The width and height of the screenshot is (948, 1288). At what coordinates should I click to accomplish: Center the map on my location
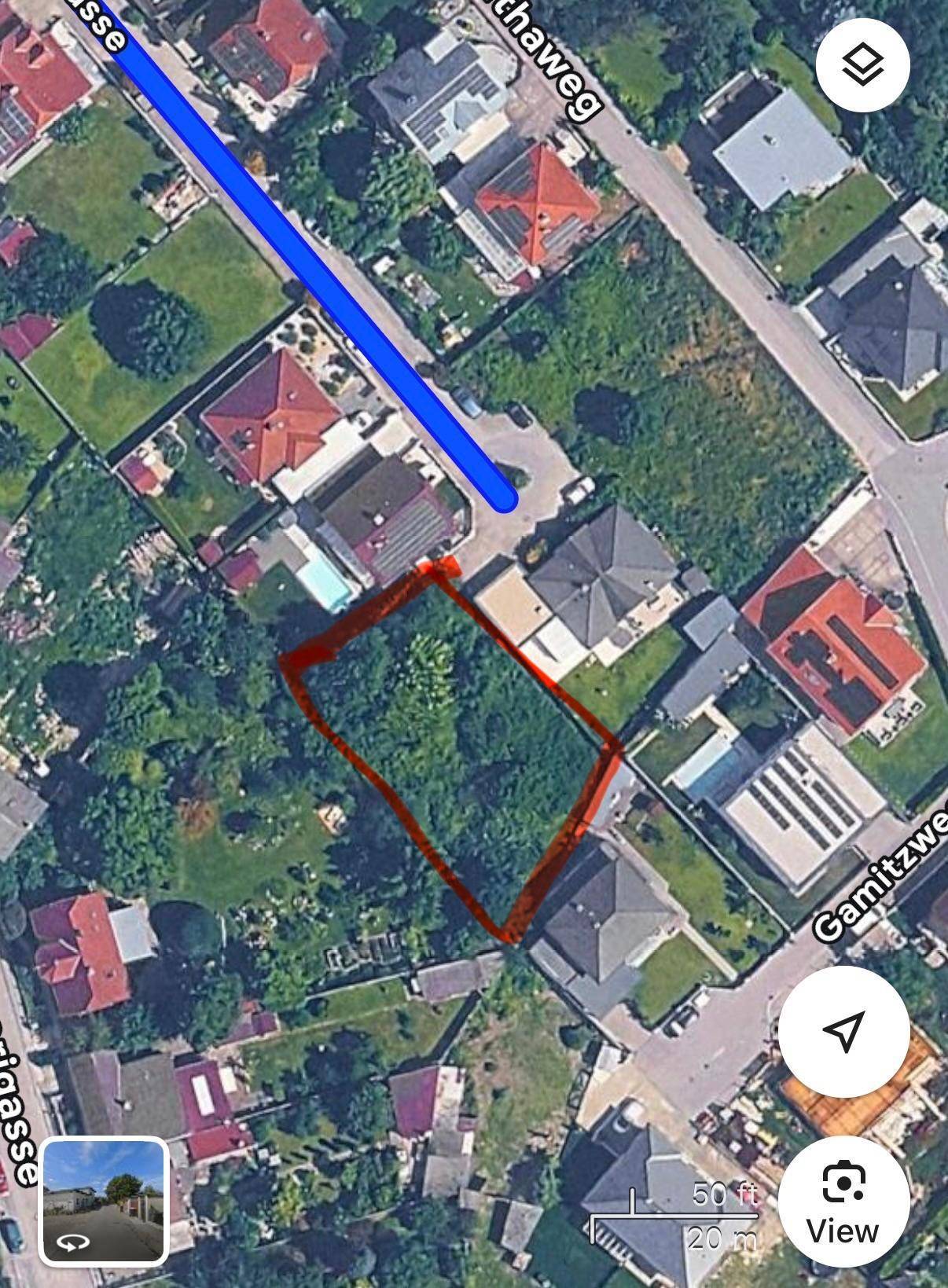click(844, 1031)
